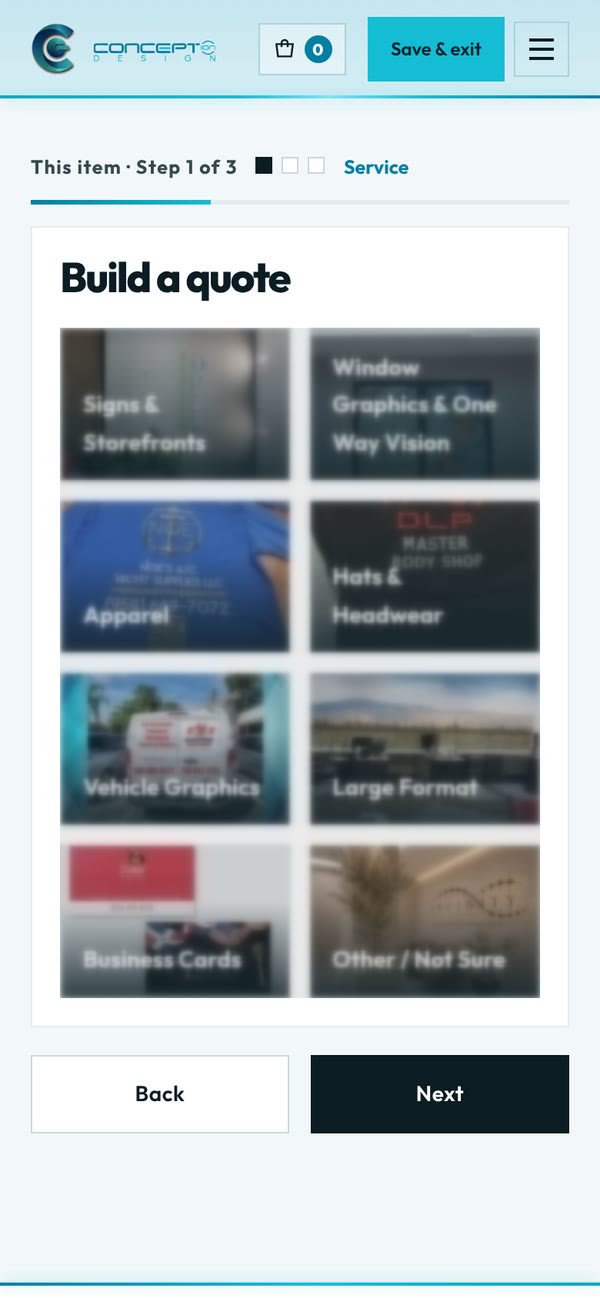Choose Other / Not Sure option
Screen dimensions: 600x1298
(425, 921)
